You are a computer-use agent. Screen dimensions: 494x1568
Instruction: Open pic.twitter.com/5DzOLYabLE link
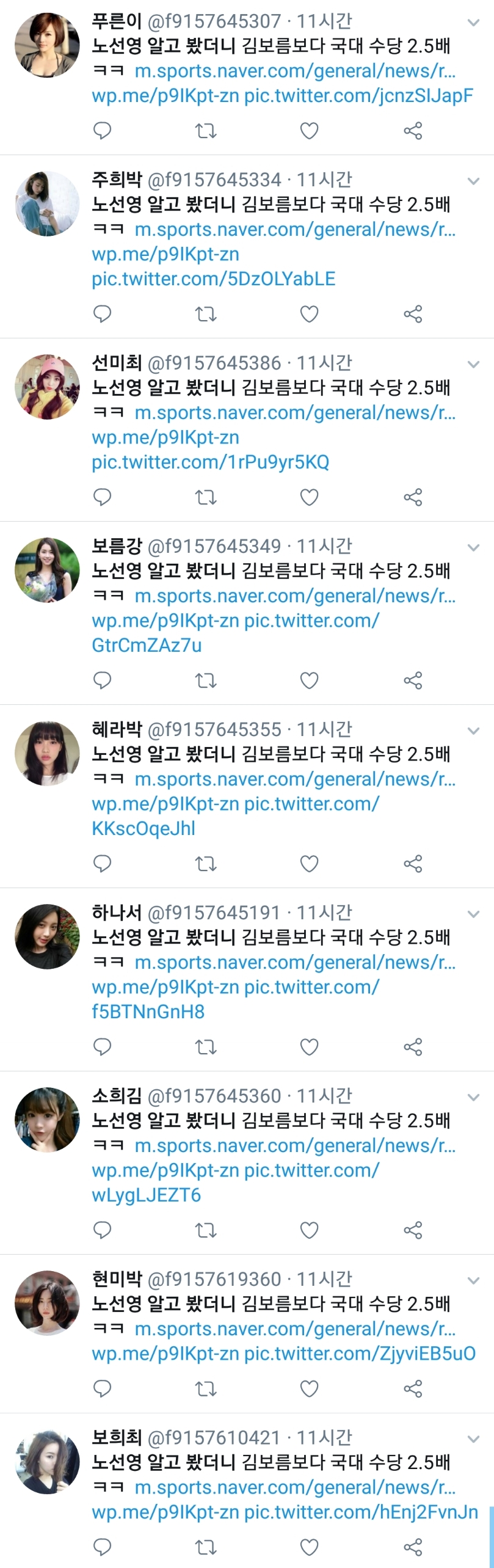(213, 279)
